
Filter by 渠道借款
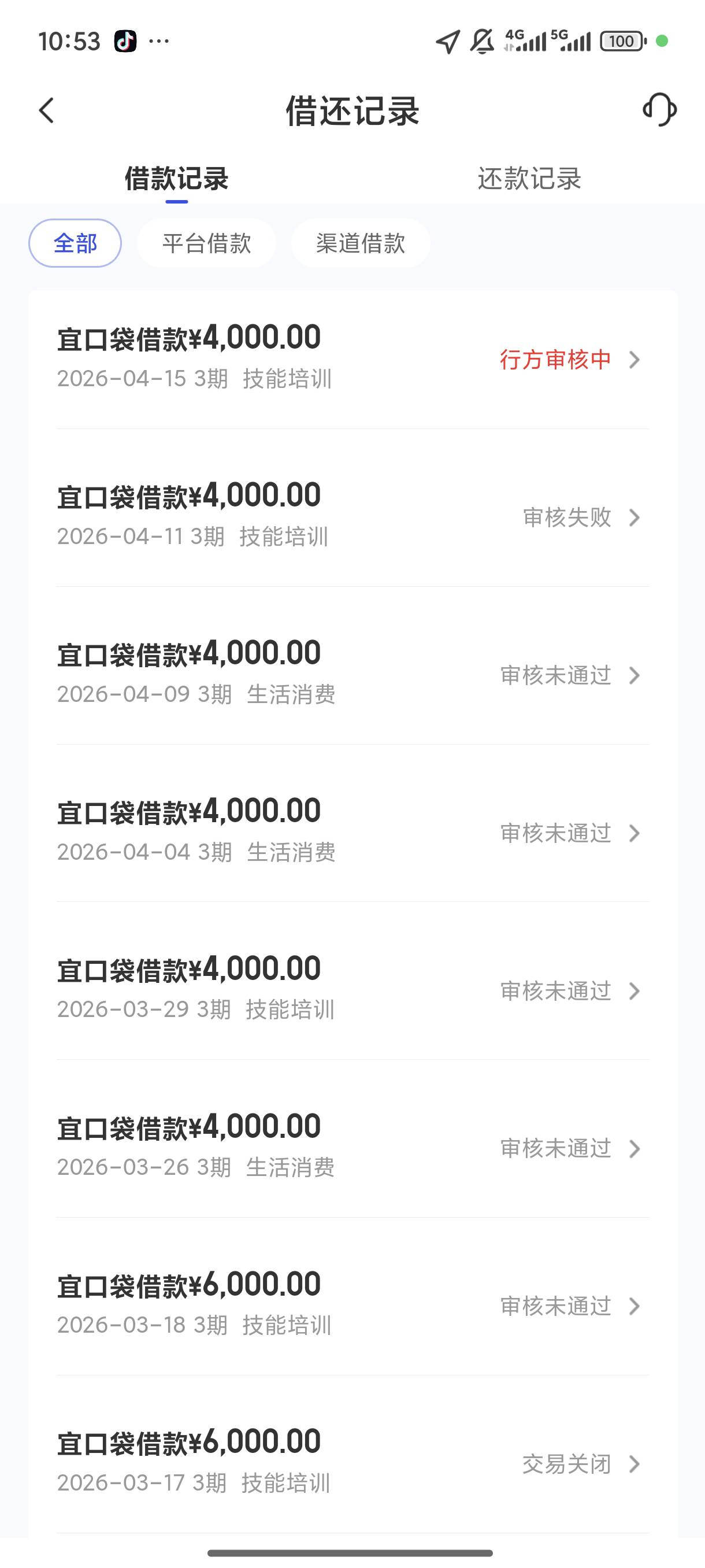[x=360, y=243]
